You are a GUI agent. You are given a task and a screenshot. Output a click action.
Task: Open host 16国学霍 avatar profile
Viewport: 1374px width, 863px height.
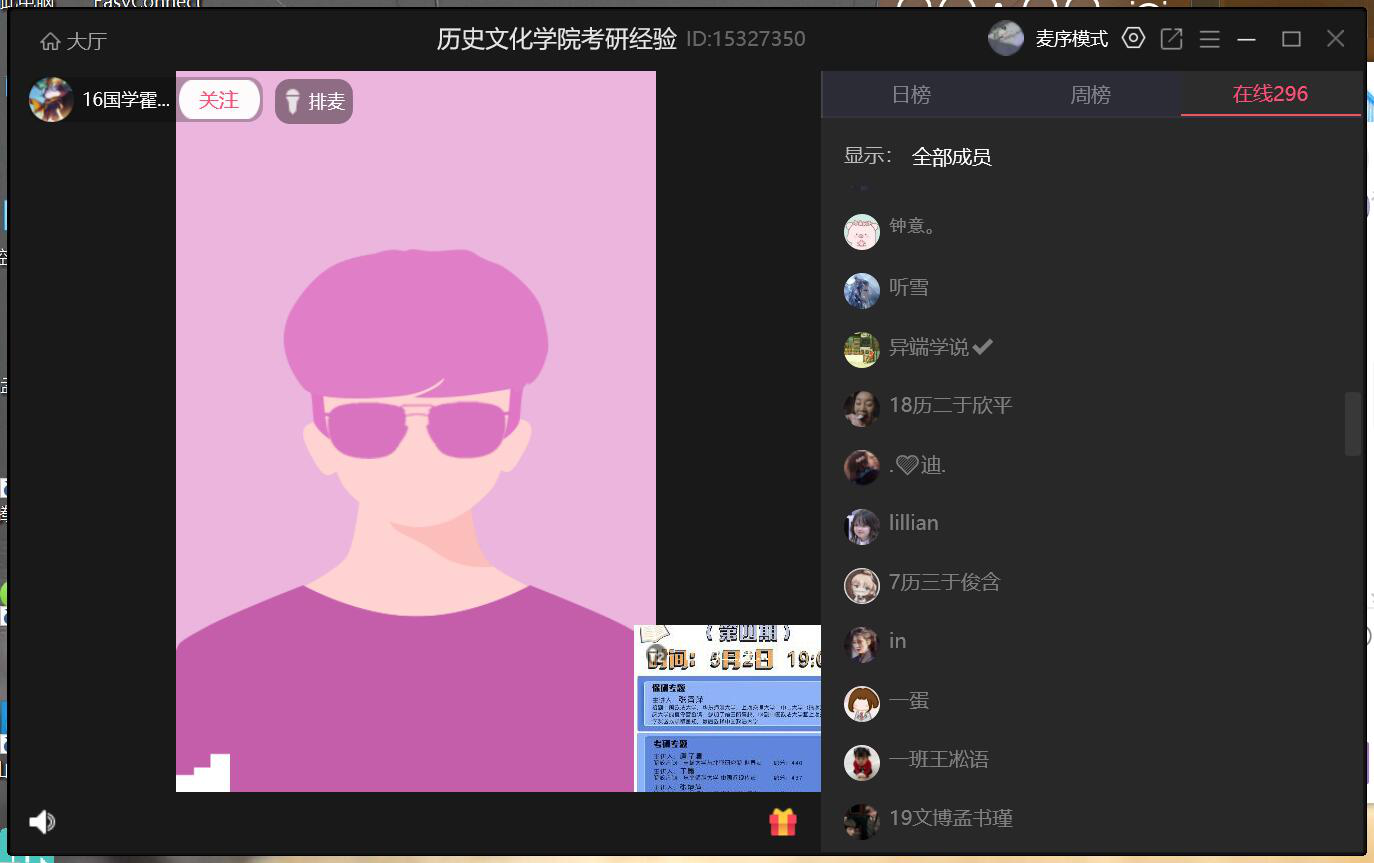[51, 100]
